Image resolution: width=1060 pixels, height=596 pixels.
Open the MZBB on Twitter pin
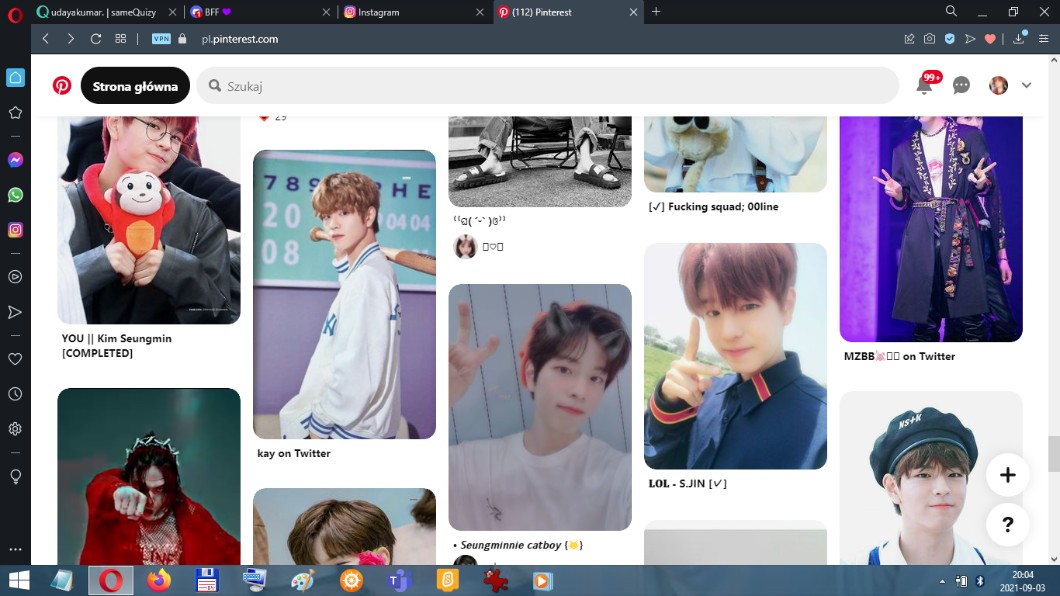click(931, 230)
